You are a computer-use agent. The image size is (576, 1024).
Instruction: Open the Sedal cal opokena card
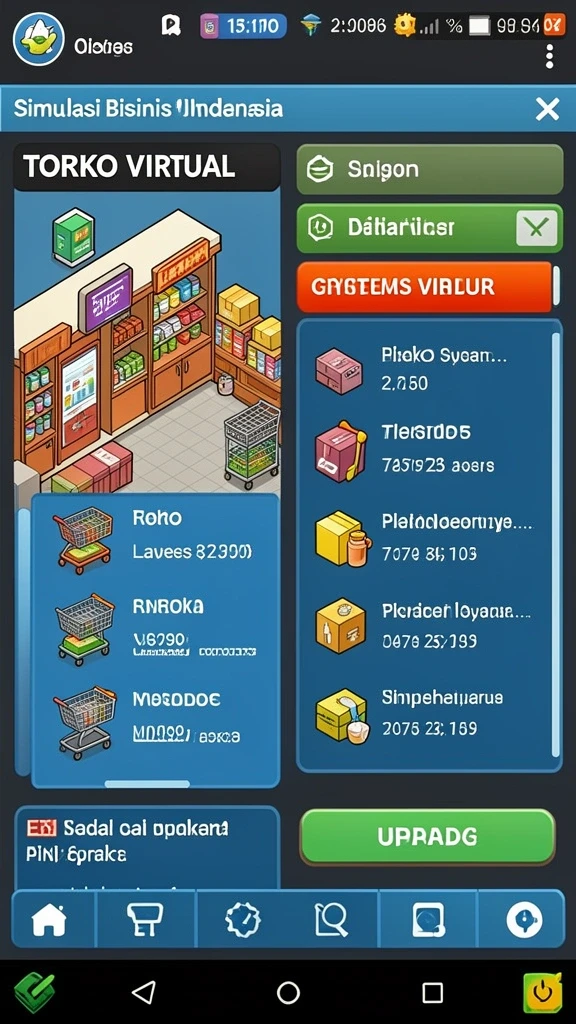[x=147, y=848]
